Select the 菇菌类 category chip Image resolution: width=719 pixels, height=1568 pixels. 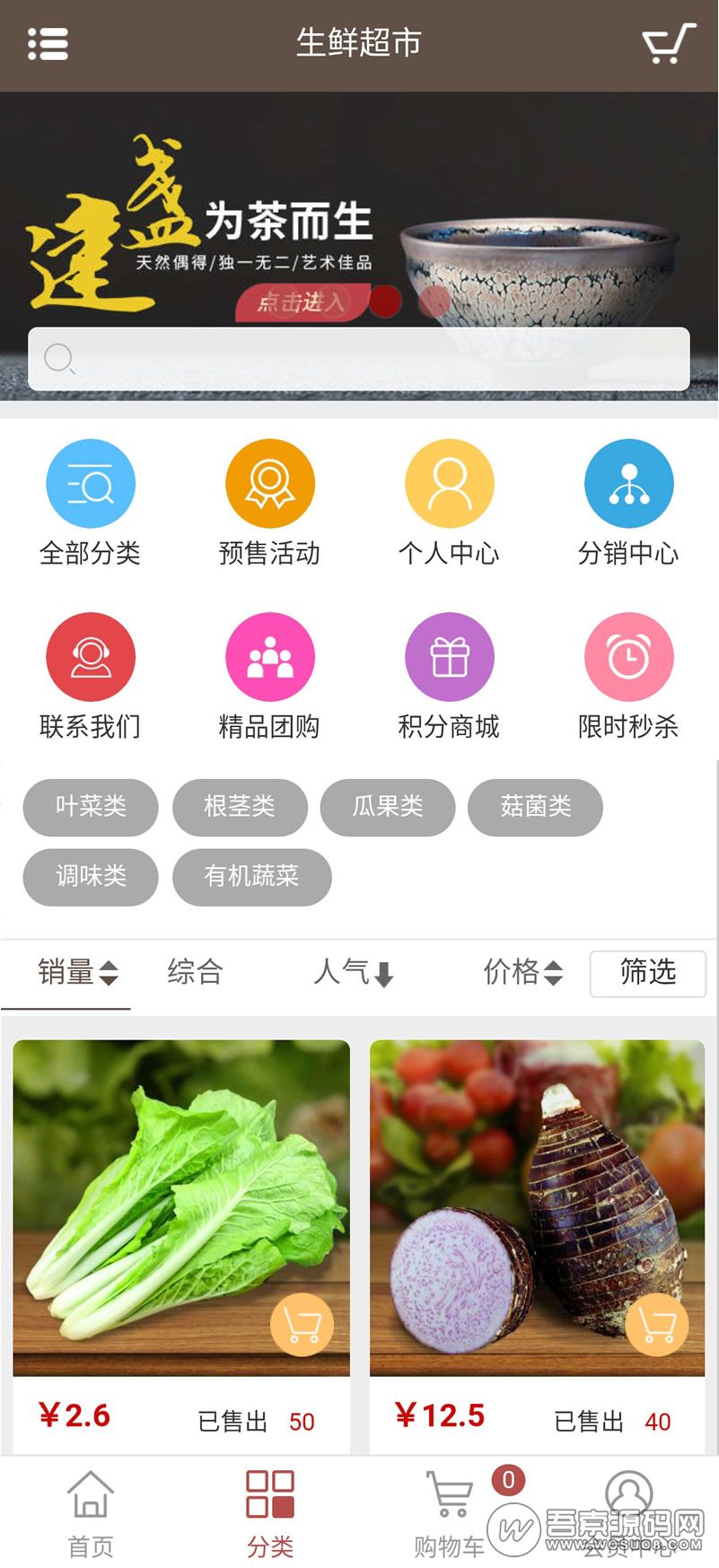(x=535, y=807)
